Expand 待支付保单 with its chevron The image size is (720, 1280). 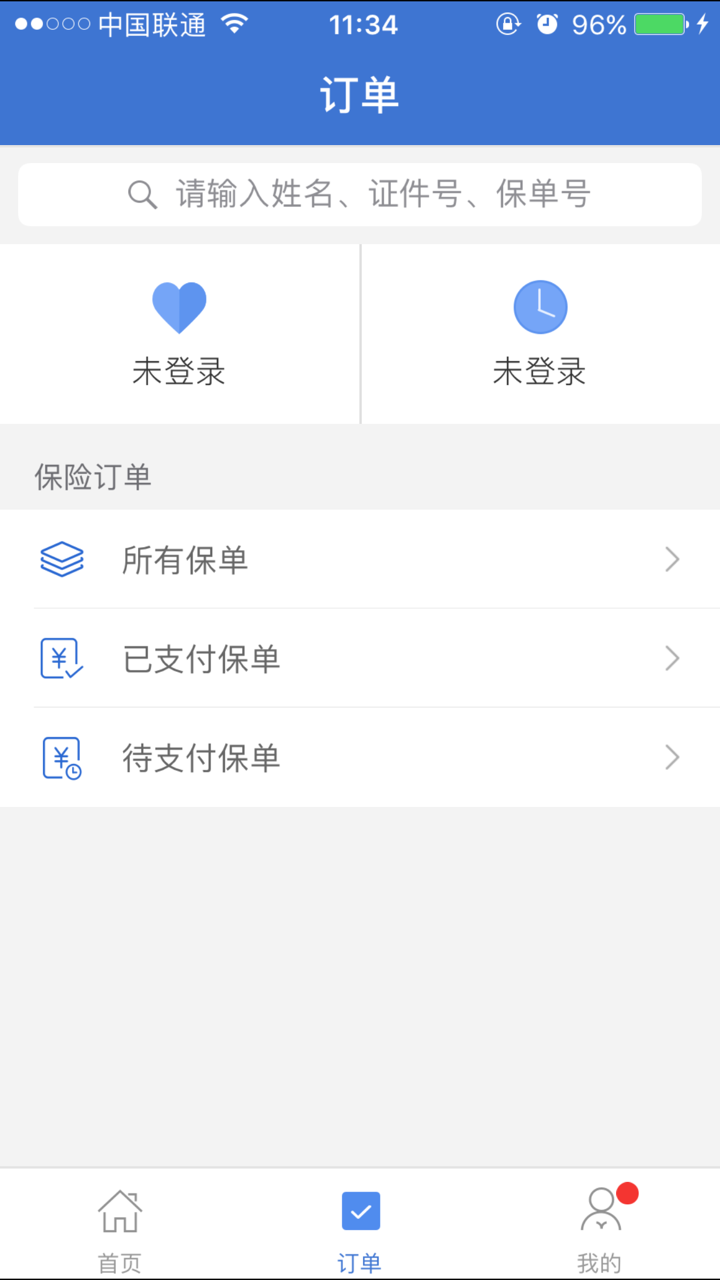[x=671, y=757]
